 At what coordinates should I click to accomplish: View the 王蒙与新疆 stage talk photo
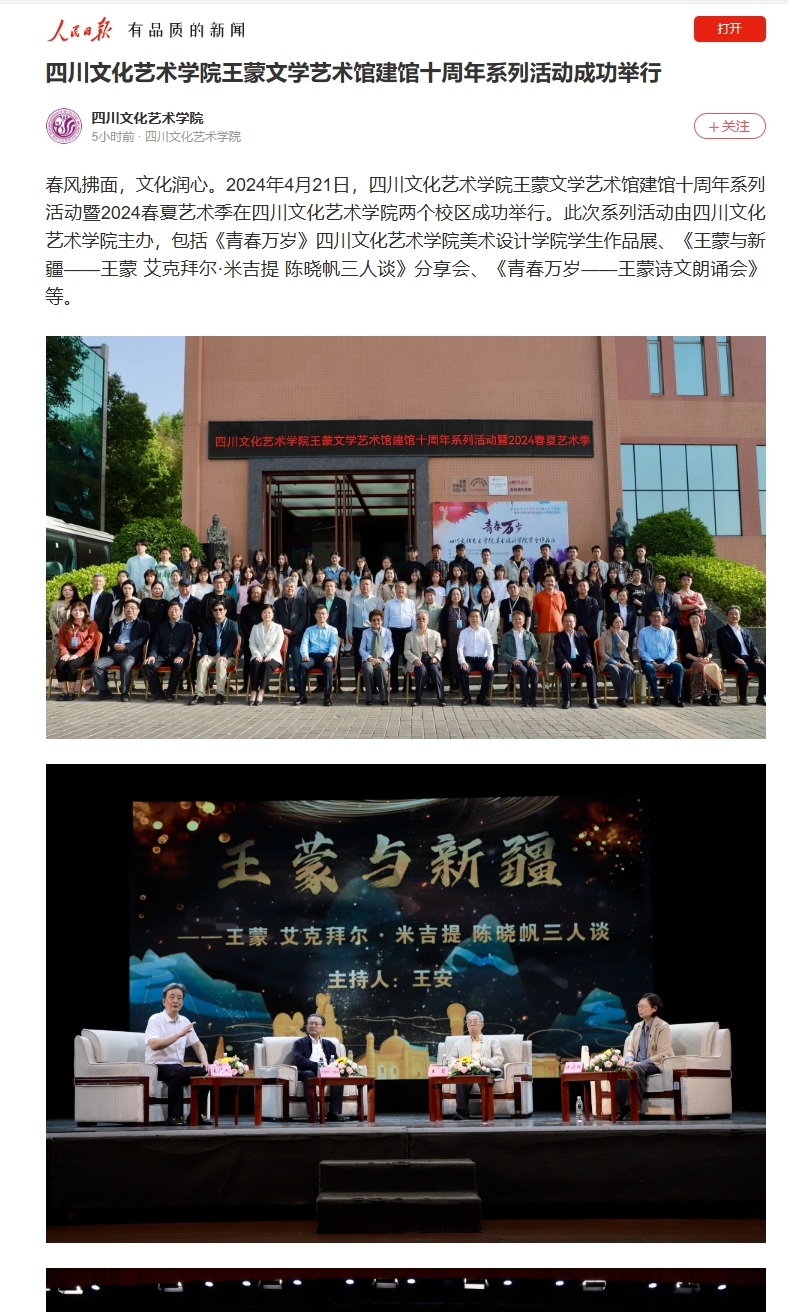[405, 1002]
